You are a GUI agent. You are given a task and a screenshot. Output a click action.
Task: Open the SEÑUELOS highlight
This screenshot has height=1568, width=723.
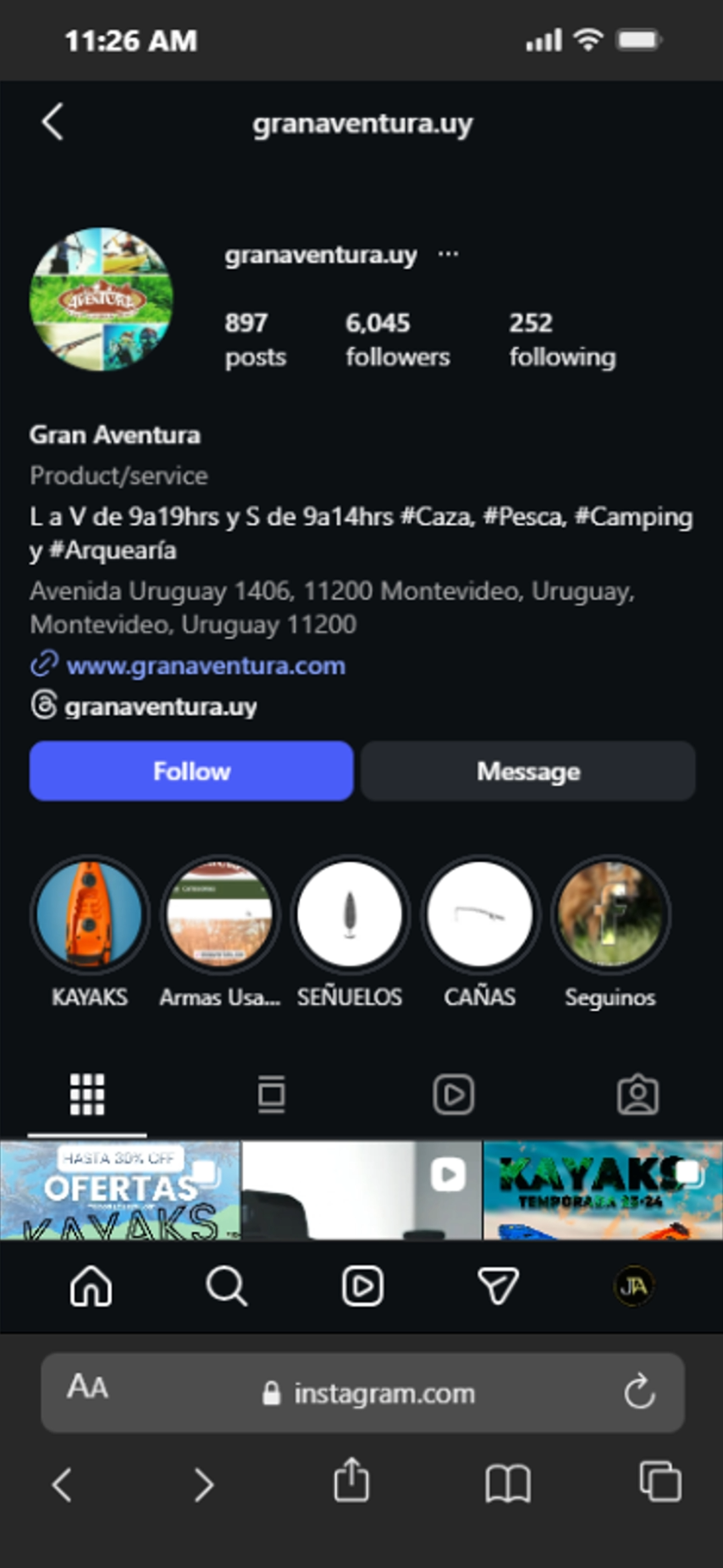[350, 914]
